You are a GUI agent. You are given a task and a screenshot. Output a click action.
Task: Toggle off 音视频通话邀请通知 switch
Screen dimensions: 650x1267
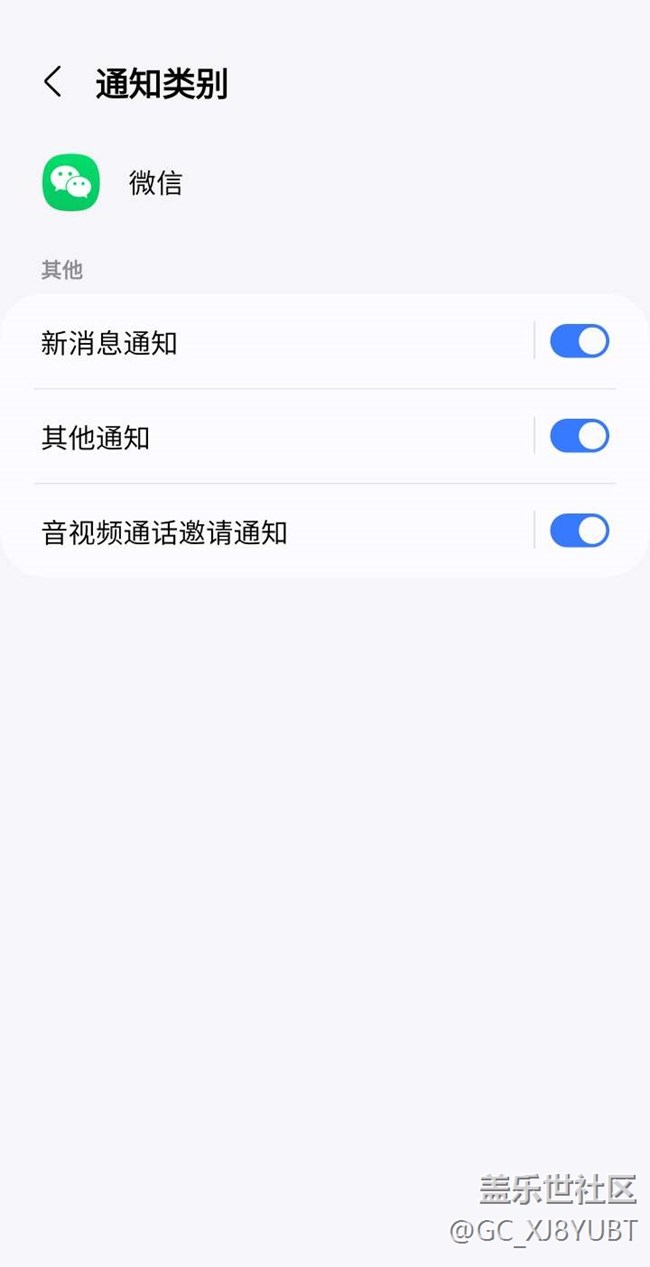pos(579,531)
